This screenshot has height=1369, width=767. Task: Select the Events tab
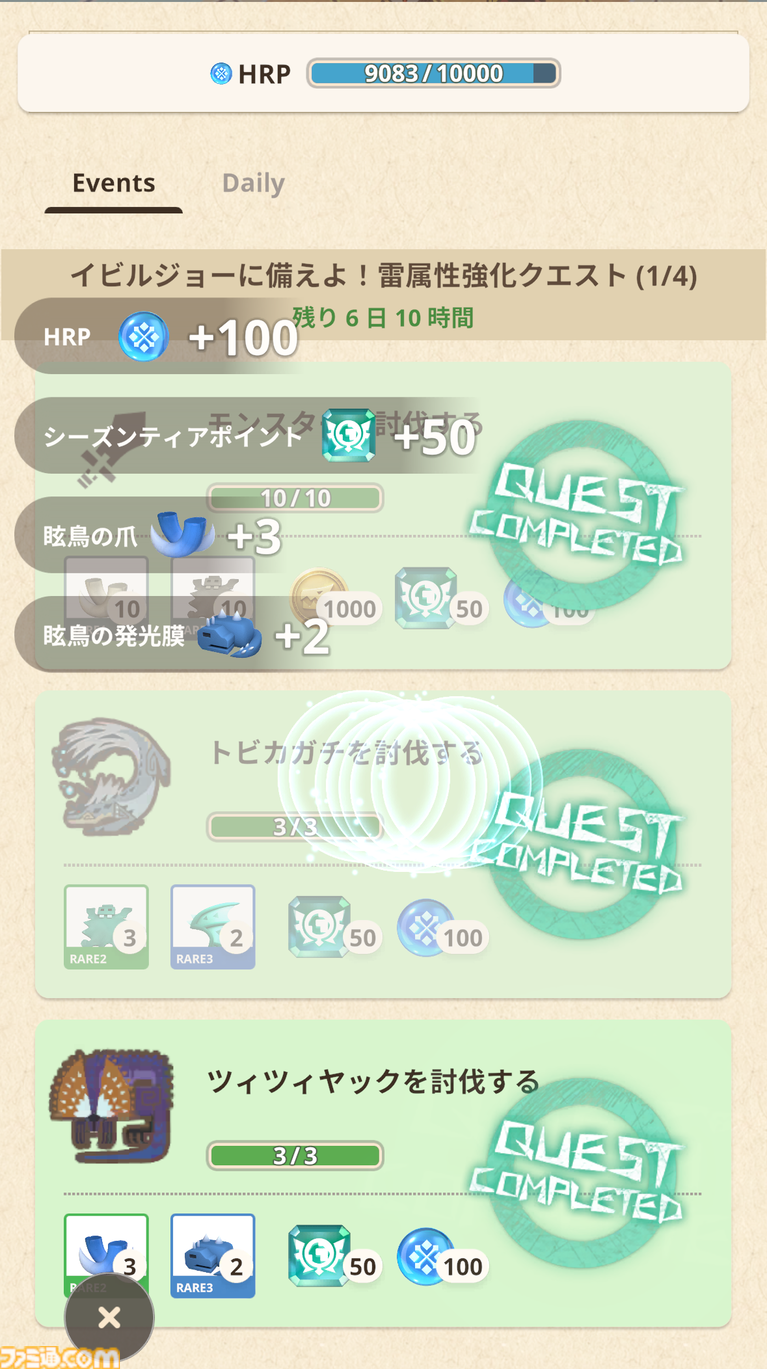113,183
